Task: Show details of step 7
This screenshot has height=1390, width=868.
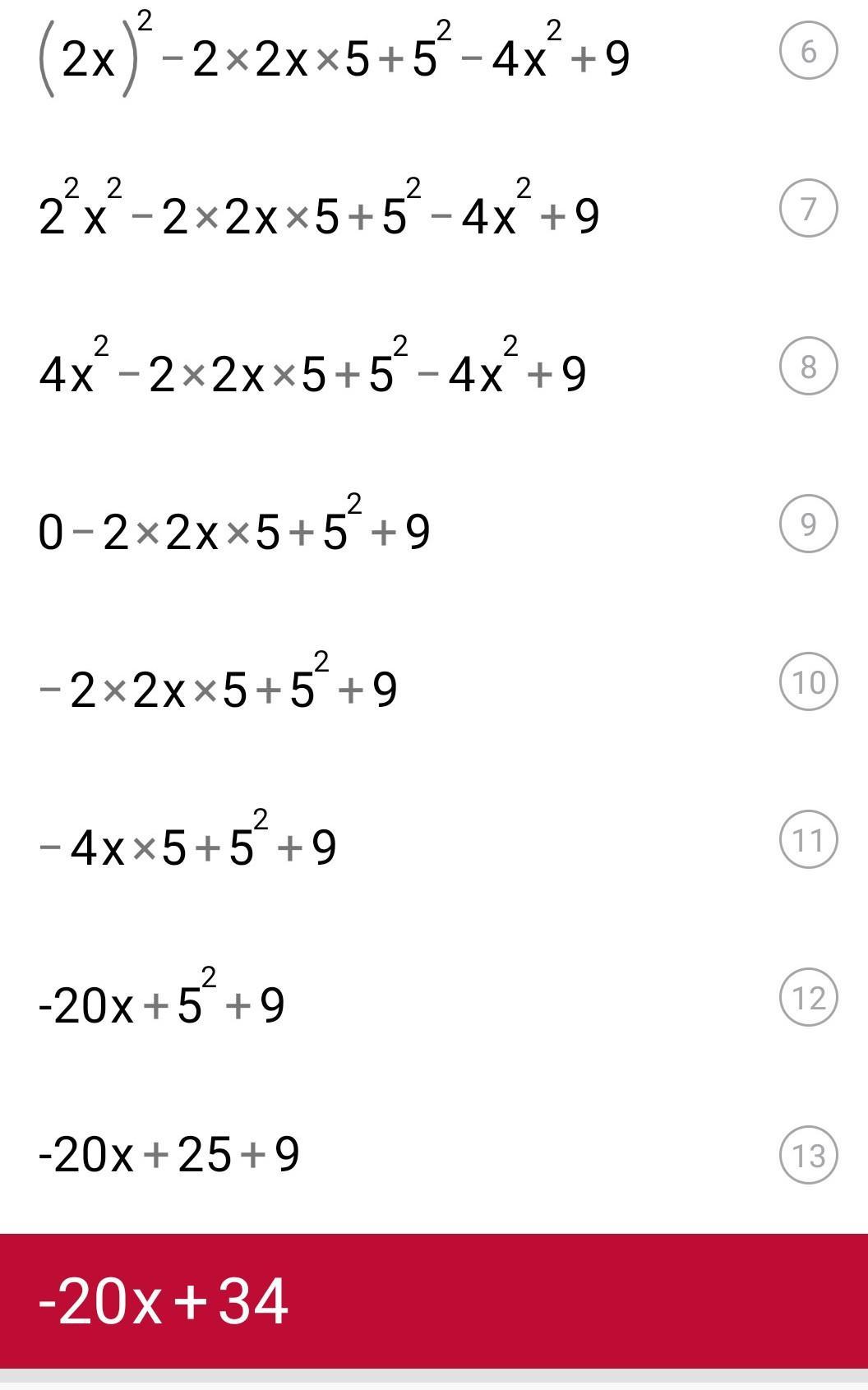Action: tap(808, 209)
